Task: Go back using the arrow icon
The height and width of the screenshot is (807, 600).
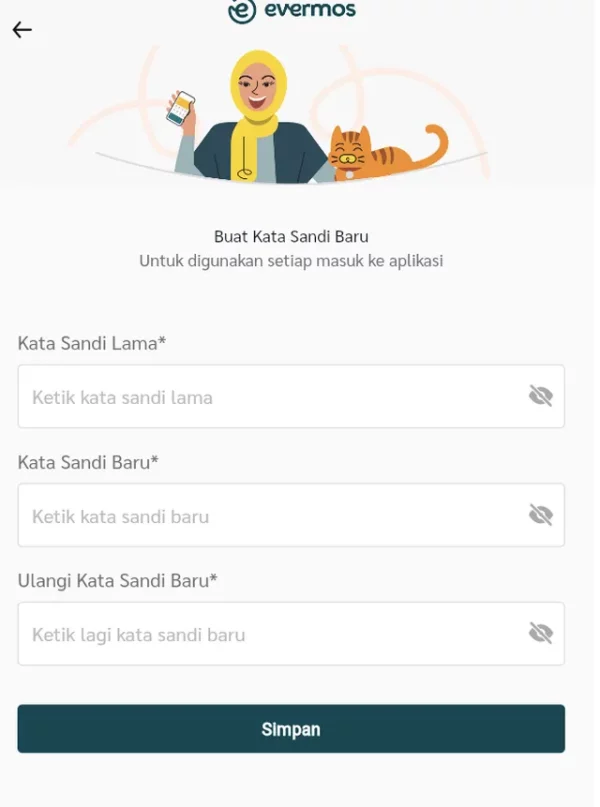Action: pyautogui.click(x=22, y=30)
